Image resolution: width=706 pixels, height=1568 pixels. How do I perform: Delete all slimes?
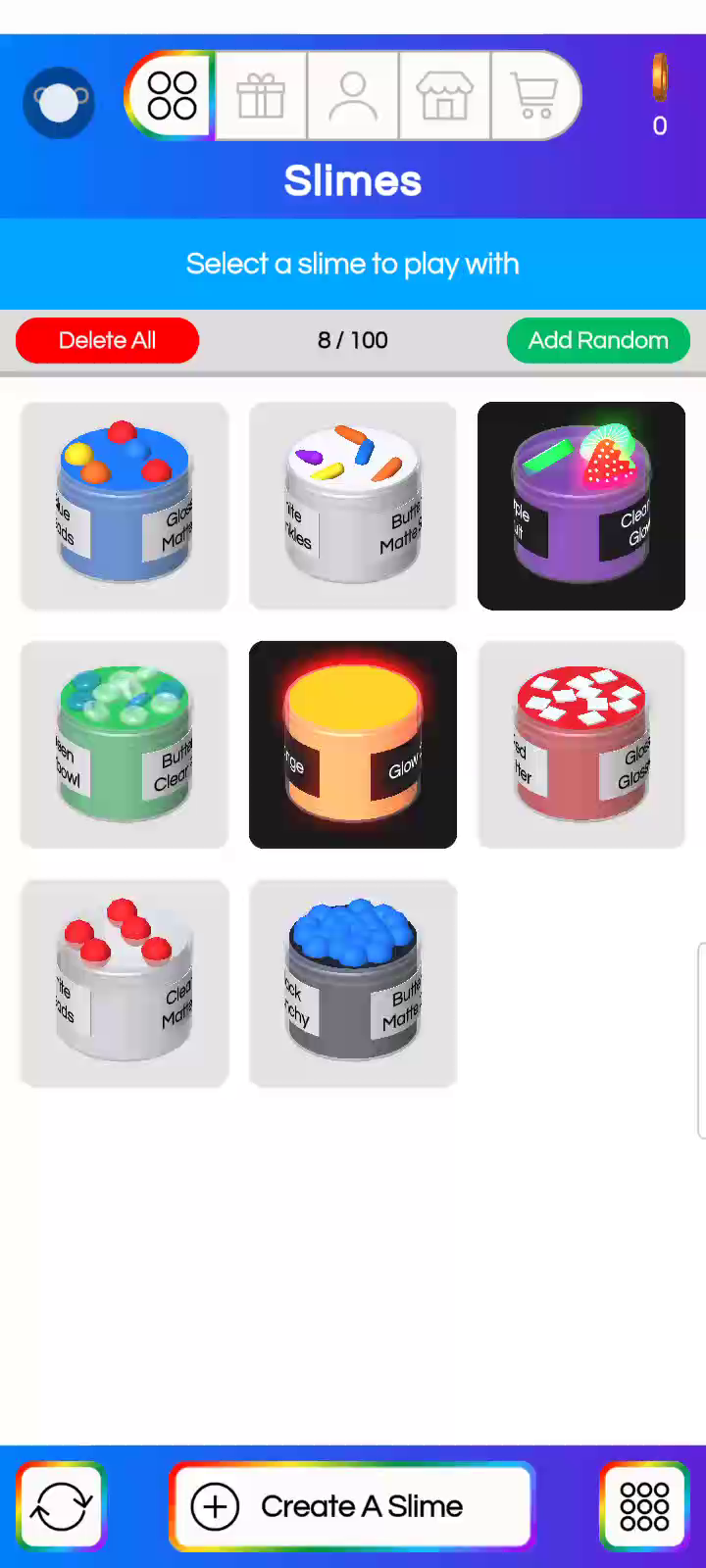point(107,340)
